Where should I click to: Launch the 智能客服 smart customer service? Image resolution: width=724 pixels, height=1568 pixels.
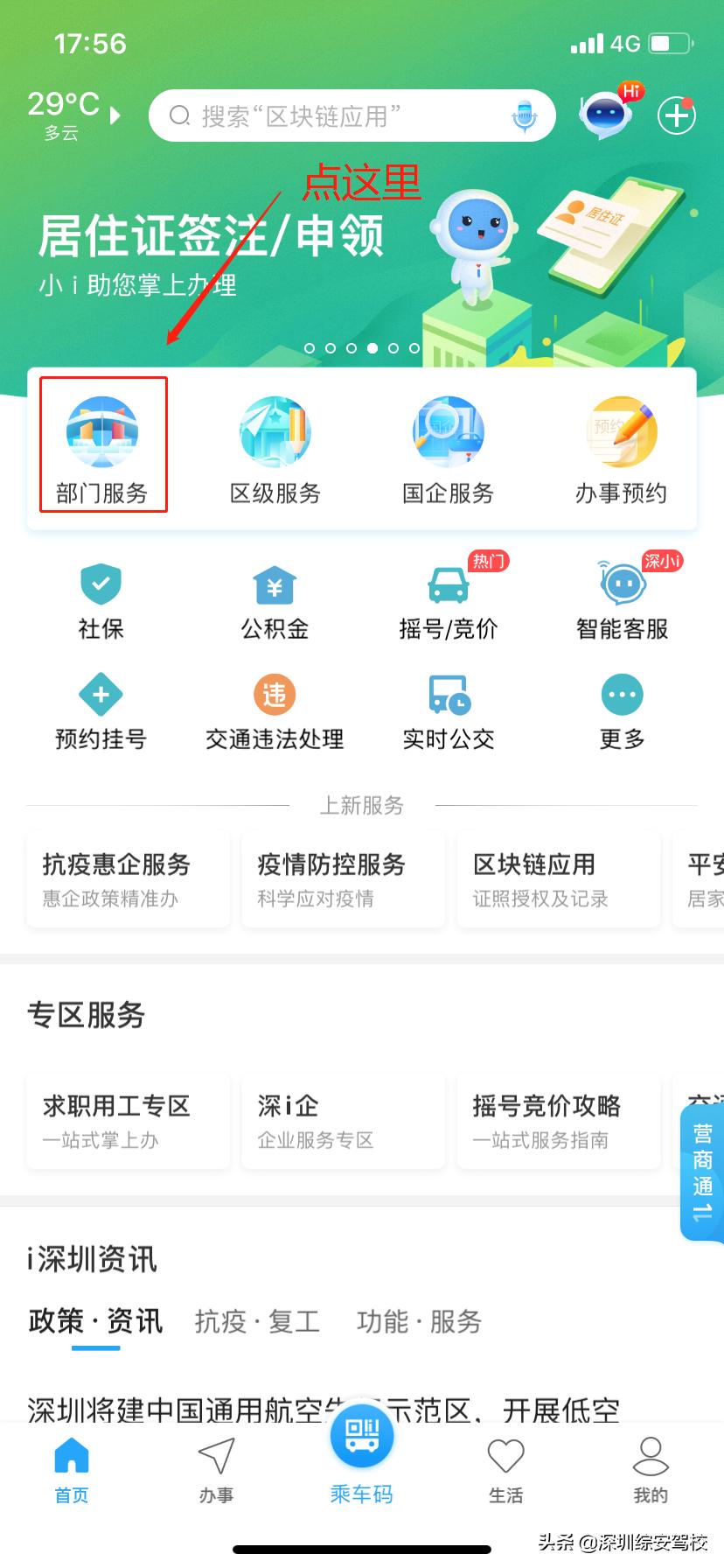coord(621,598)
